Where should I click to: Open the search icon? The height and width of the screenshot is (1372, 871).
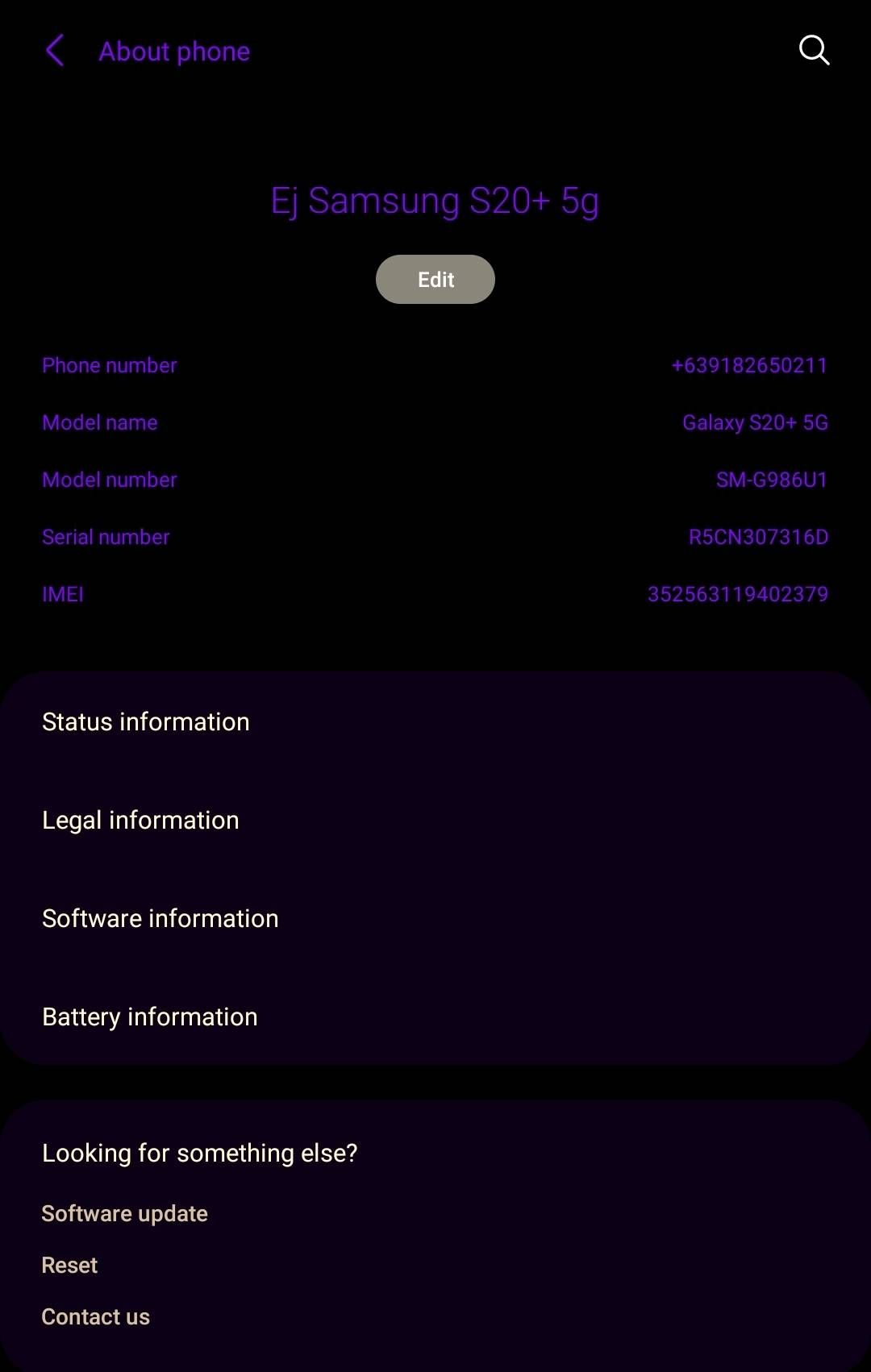(x=814, y=50)
